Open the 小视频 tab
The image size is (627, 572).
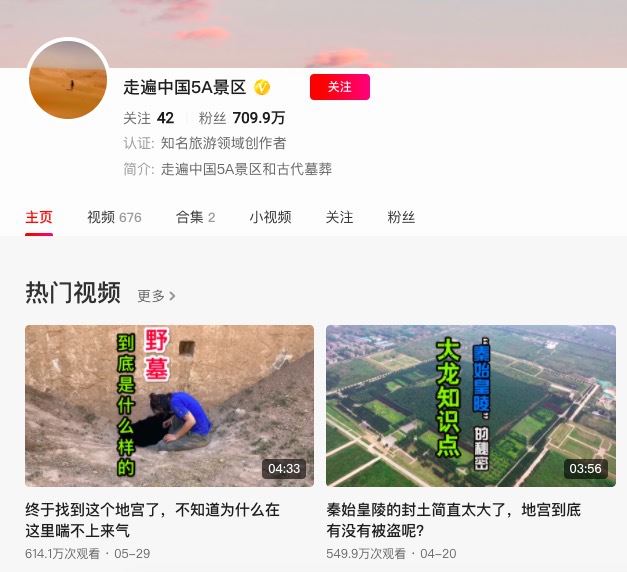270,217
